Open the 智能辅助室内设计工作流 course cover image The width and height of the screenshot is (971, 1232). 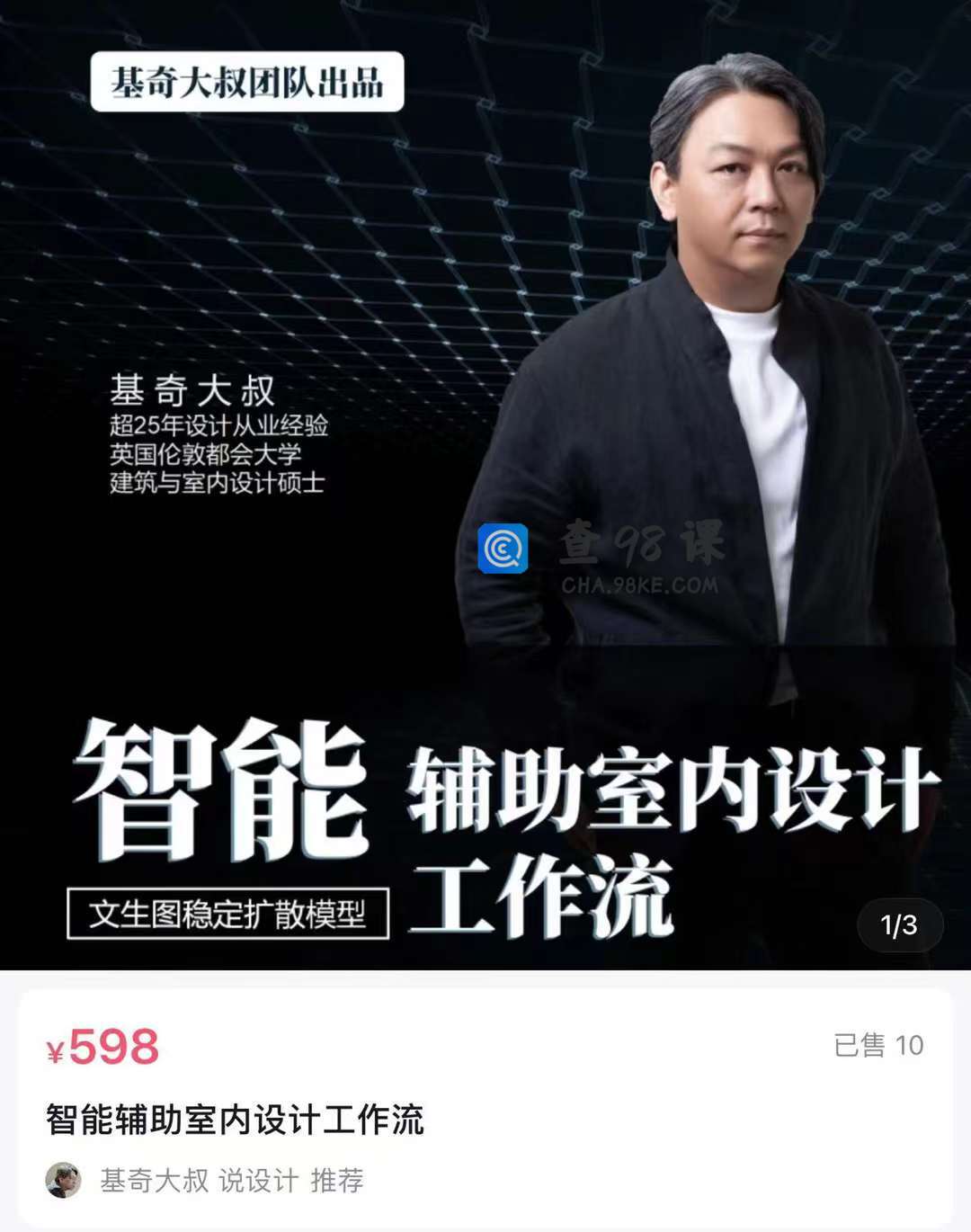[485, 486]
